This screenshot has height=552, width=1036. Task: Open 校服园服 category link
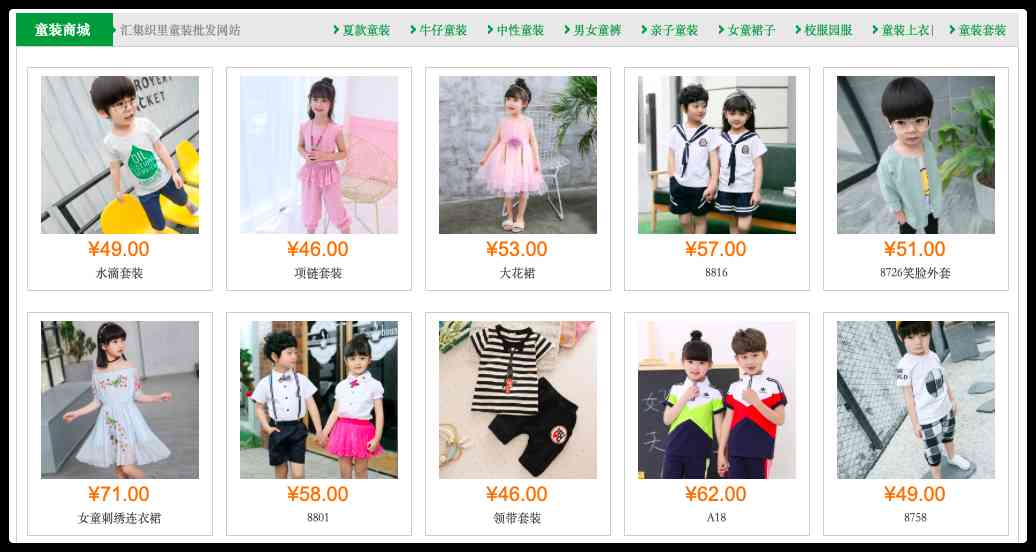828,30
